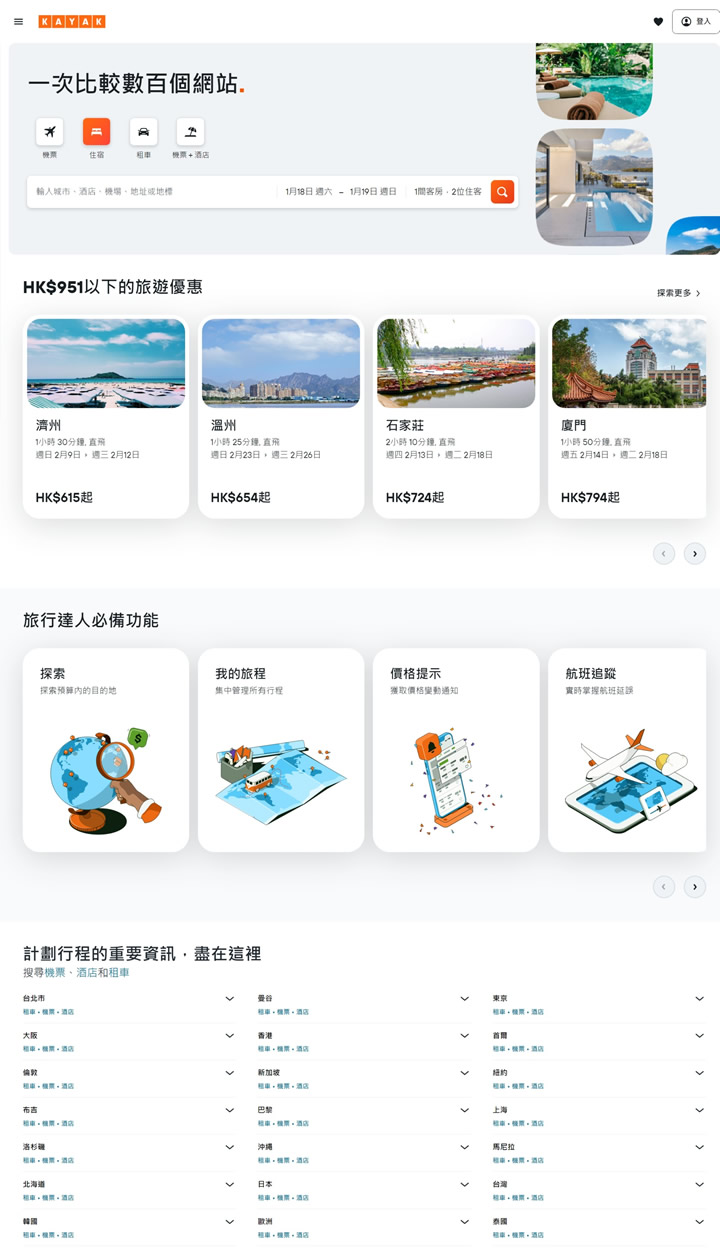Tap the destination search field
The width and height of the screenshot is (720, 1250).
[x=152, y=191]
